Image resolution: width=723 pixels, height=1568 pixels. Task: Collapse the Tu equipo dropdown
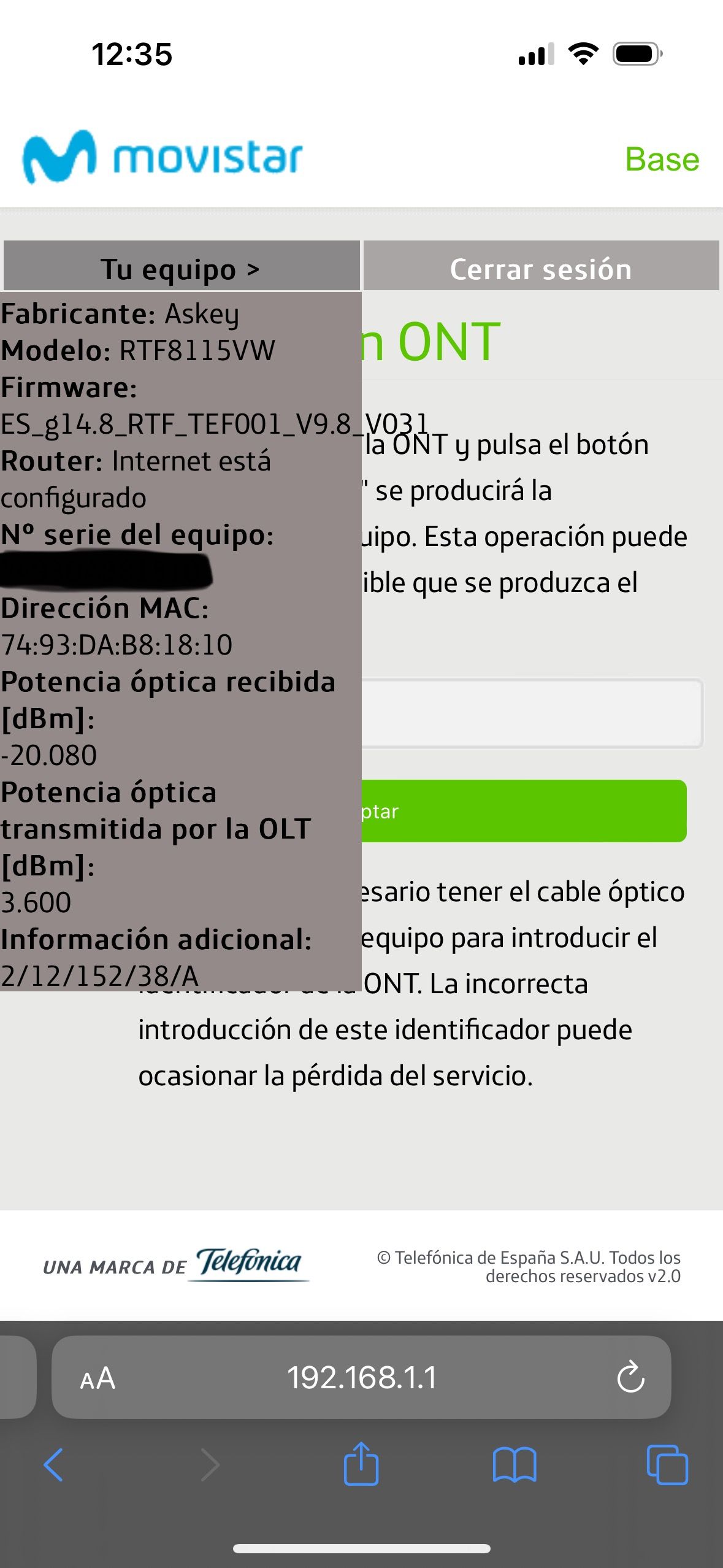(181, 268)
